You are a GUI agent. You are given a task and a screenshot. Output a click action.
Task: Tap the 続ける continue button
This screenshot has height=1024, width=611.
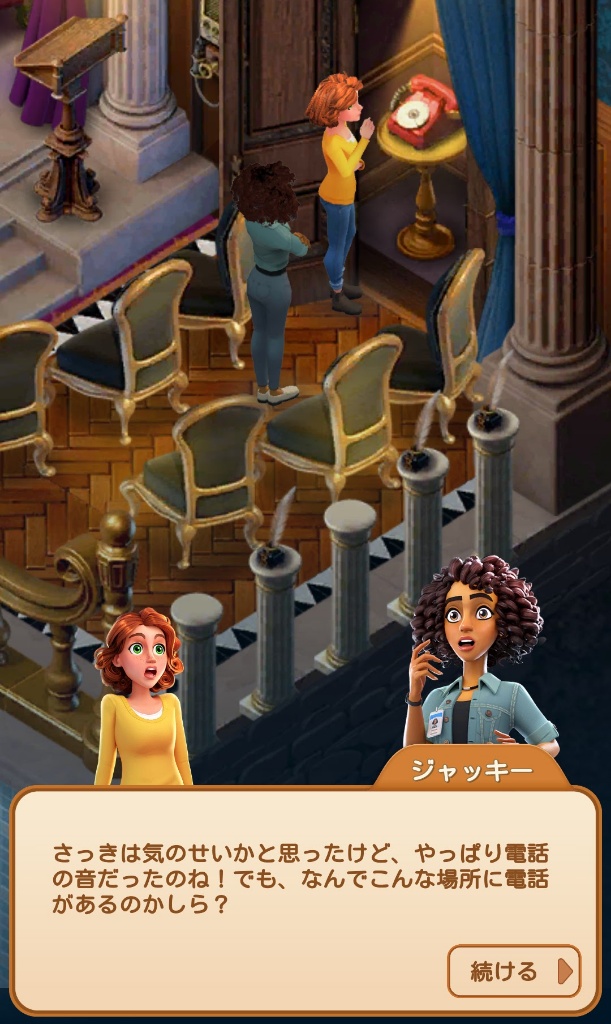point(514,971)
